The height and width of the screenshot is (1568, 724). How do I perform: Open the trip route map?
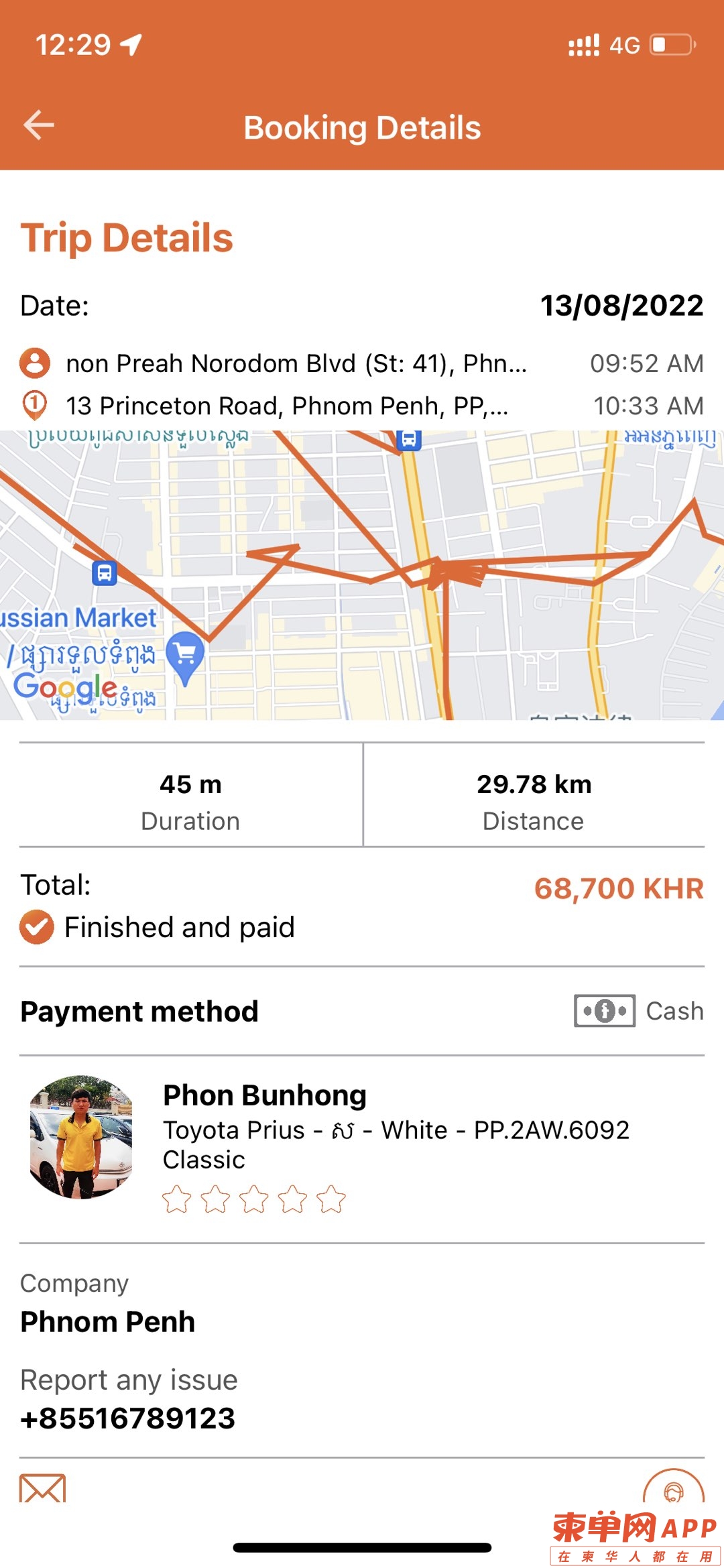coord(362,575)
